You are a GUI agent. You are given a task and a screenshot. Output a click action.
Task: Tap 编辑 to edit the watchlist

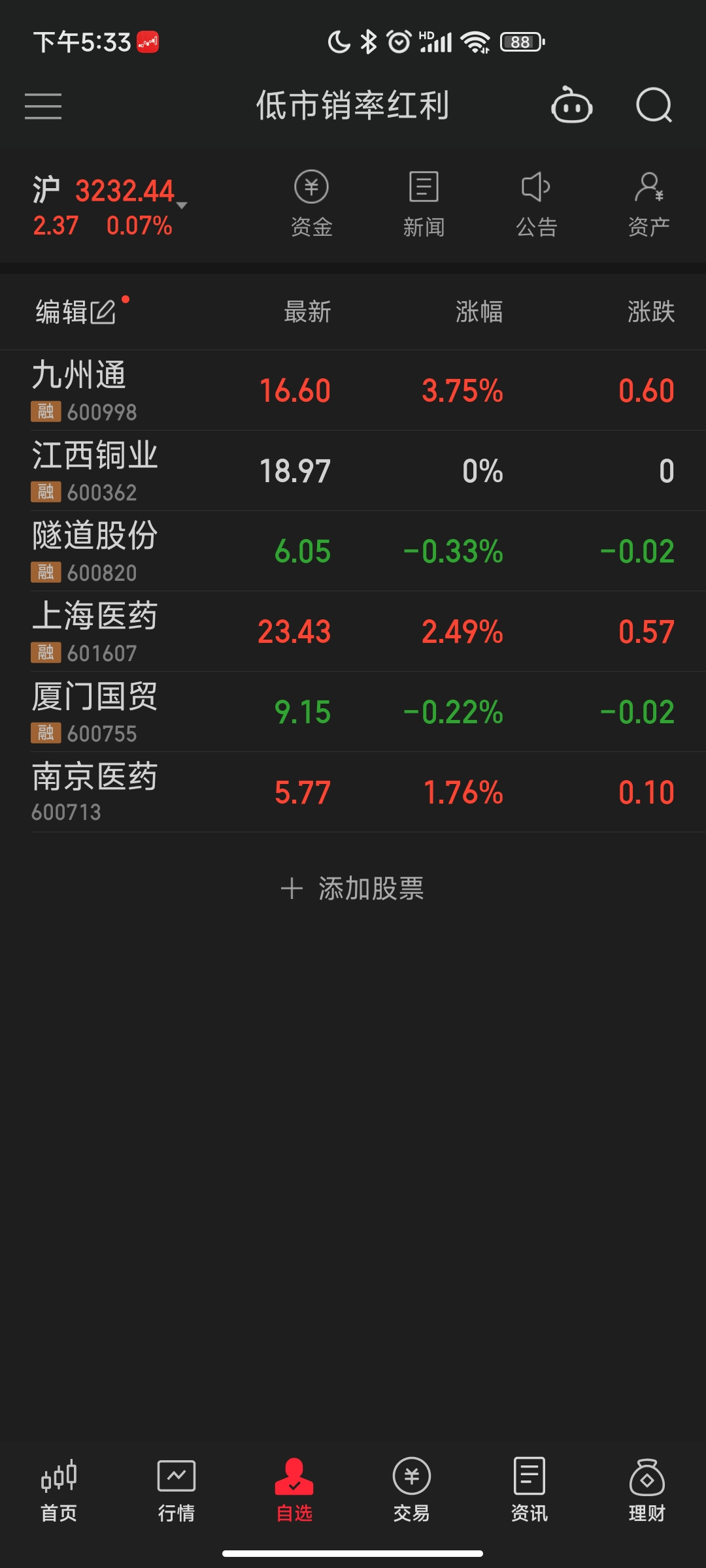click(x=75, y=312)
